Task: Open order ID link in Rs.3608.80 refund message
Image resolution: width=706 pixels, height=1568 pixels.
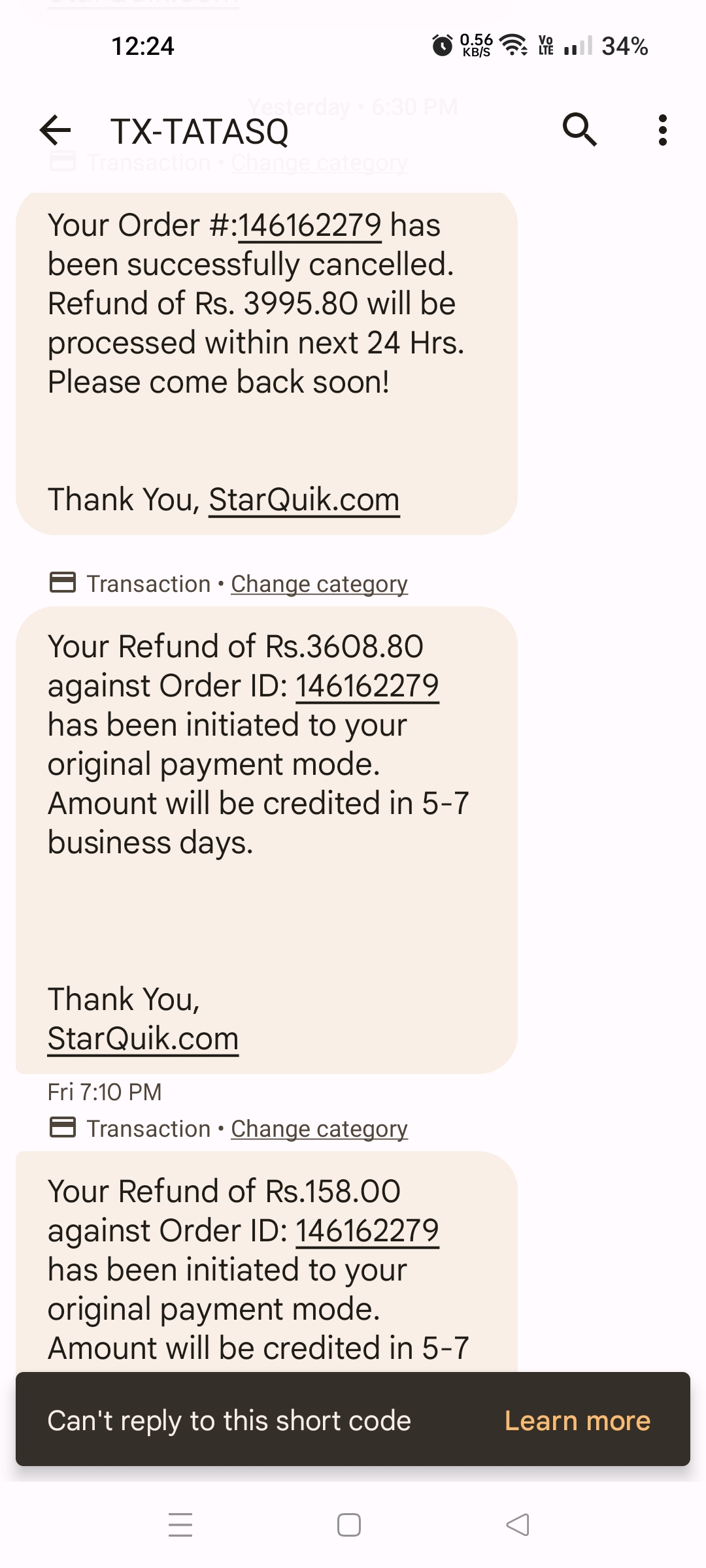Action: pyautogui.click(x=367, y=686)
